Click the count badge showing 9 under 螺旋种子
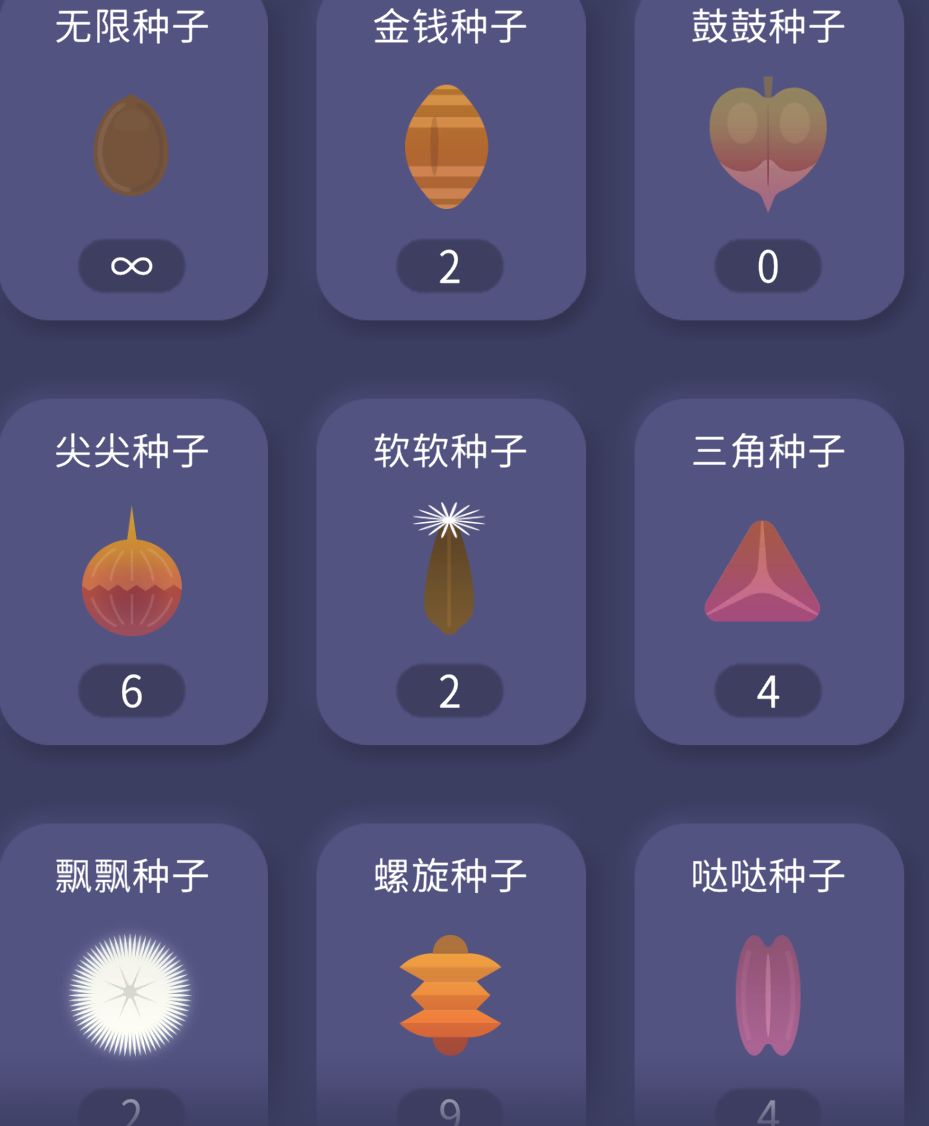This screenshot has width=929, height=1126. pyautogui.click(x=449, y=1110)
